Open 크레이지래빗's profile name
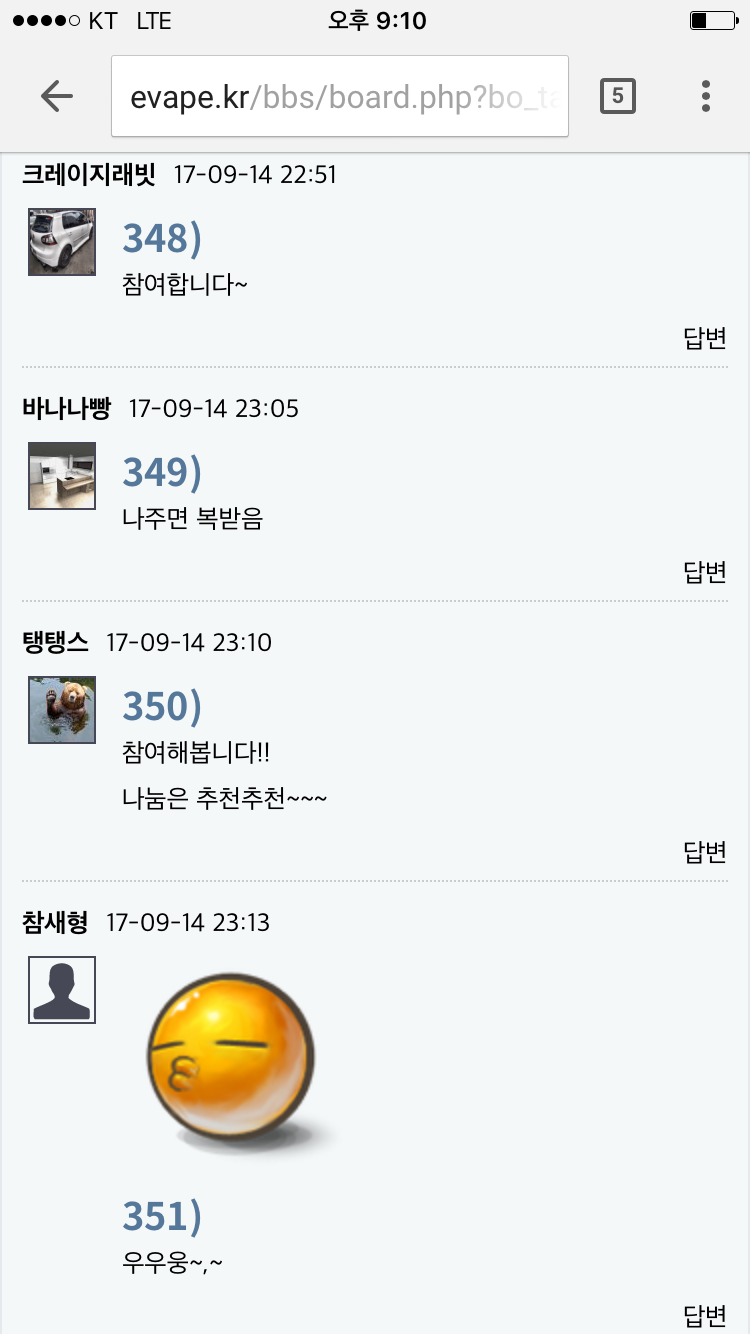 pyautogui.click(x=89, y=175)
